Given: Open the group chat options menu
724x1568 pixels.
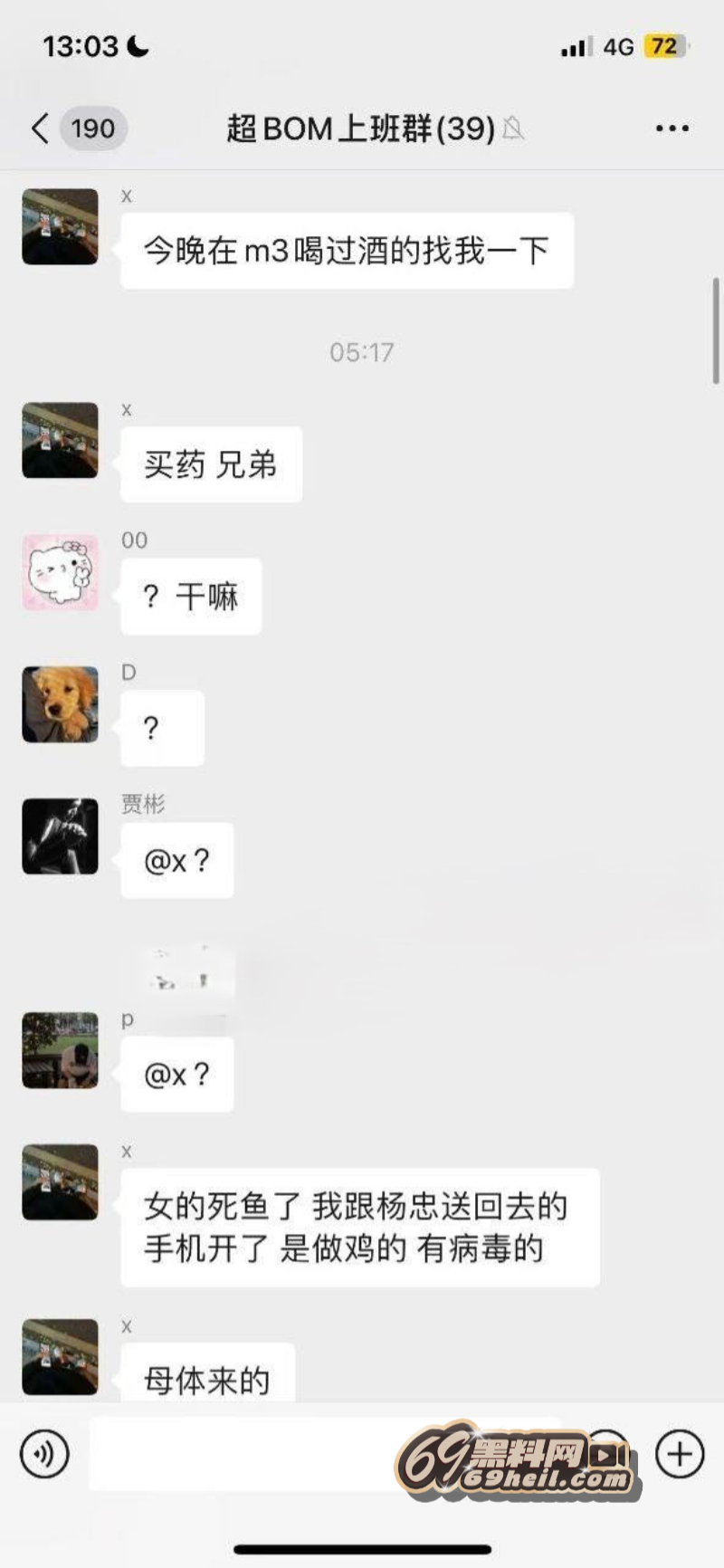Looking at the screenshot, I should pos(672,129).
